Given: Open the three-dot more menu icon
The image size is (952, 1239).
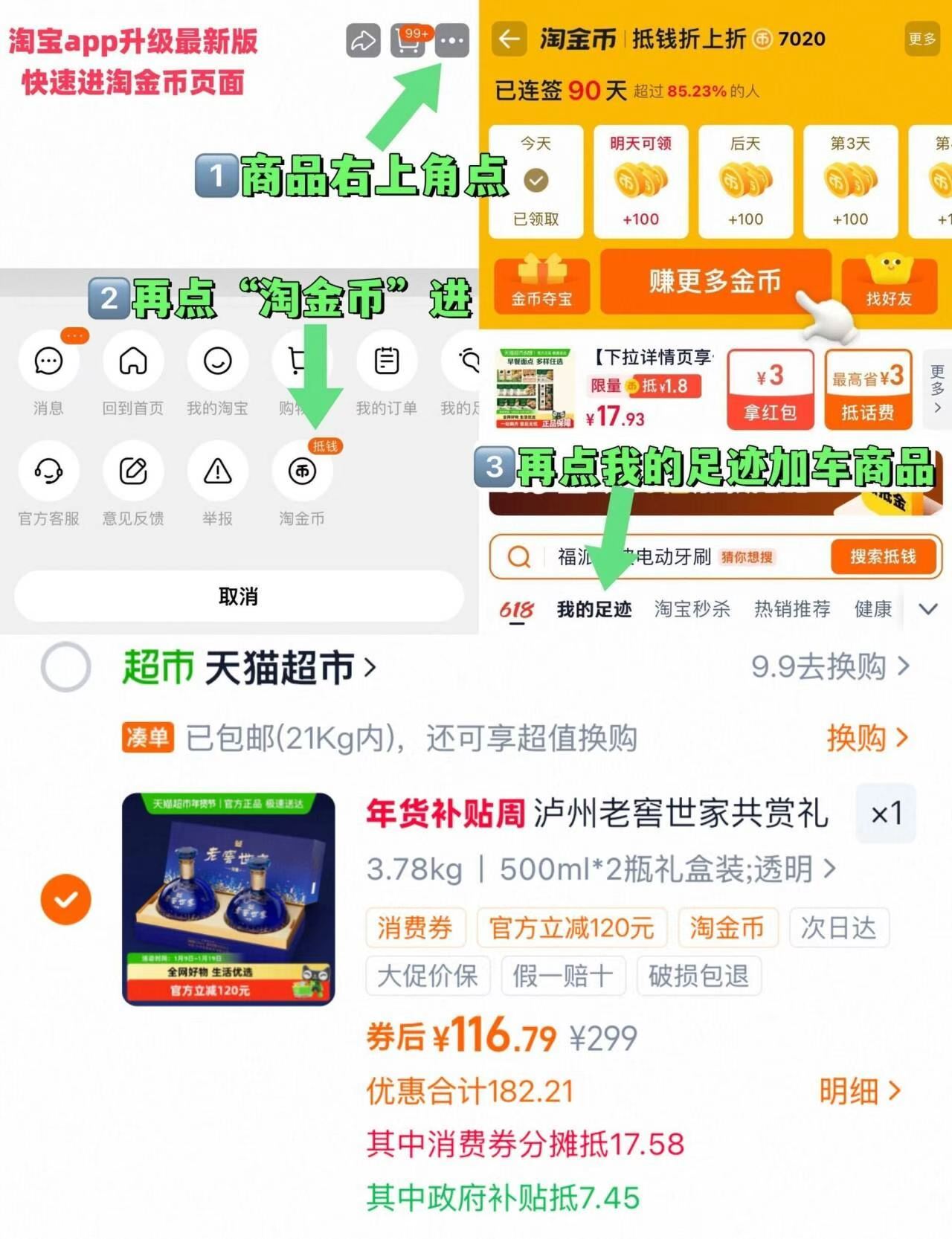Looking at the screenshot, I should coord(453,41).
